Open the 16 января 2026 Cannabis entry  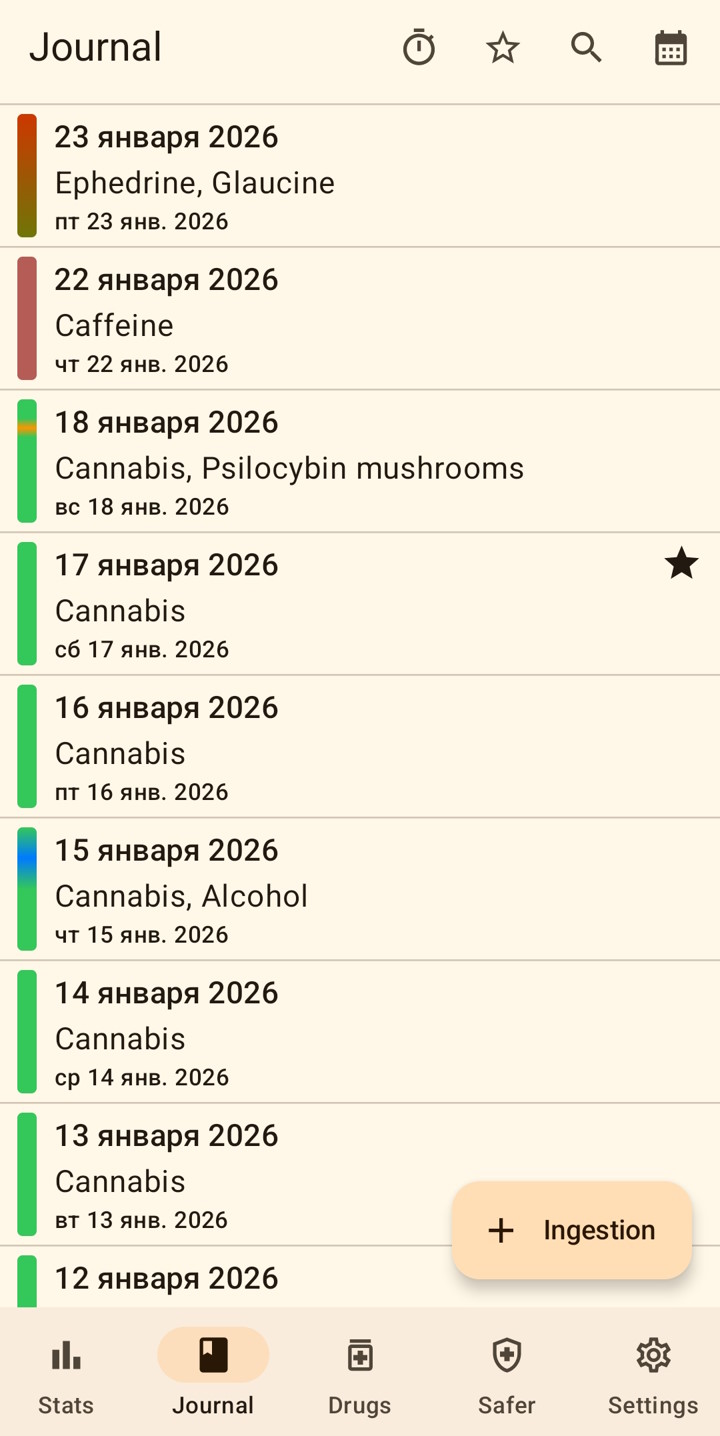360,747
